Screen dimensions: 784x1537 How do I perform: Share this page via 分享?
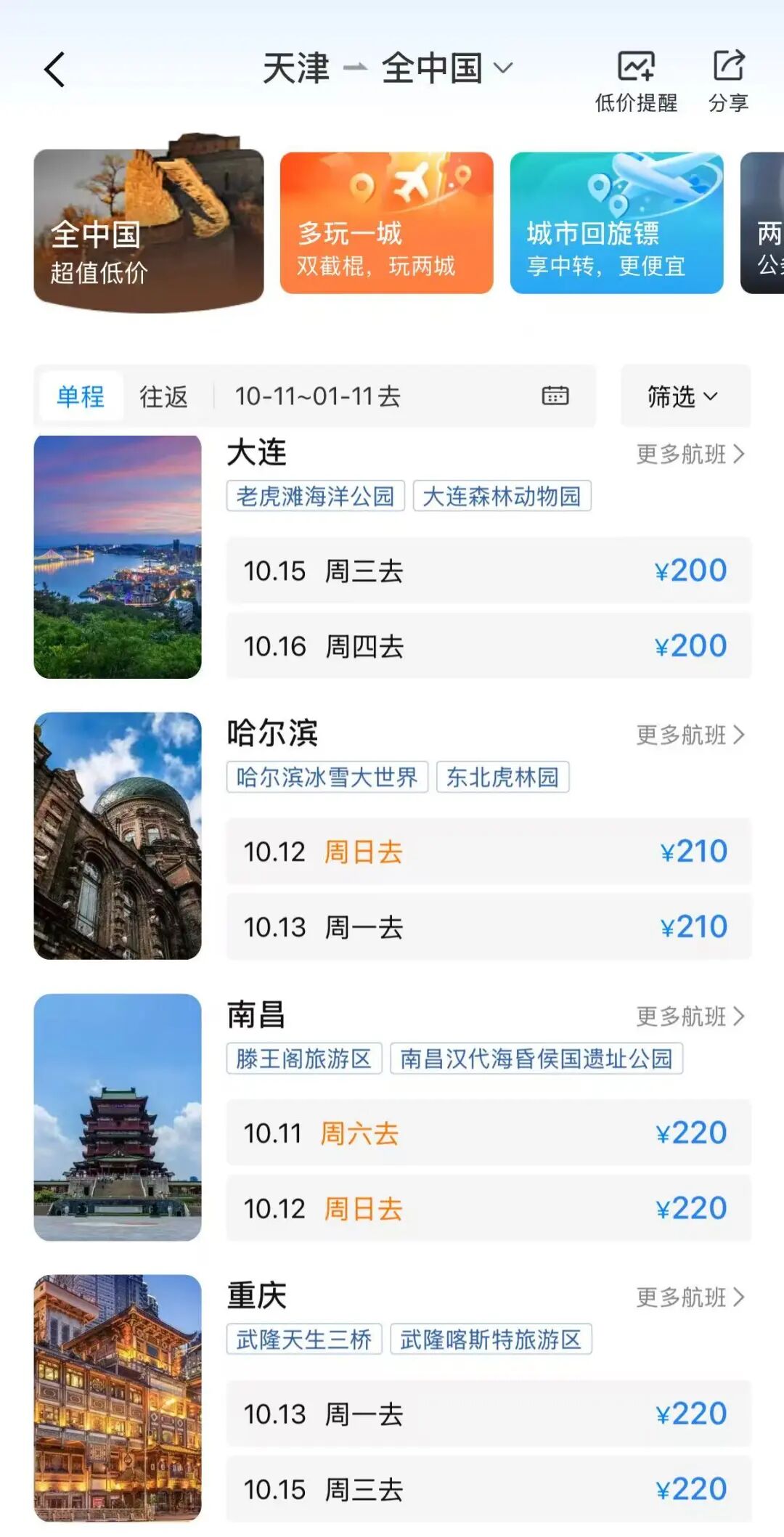click(x=728, y=81)
